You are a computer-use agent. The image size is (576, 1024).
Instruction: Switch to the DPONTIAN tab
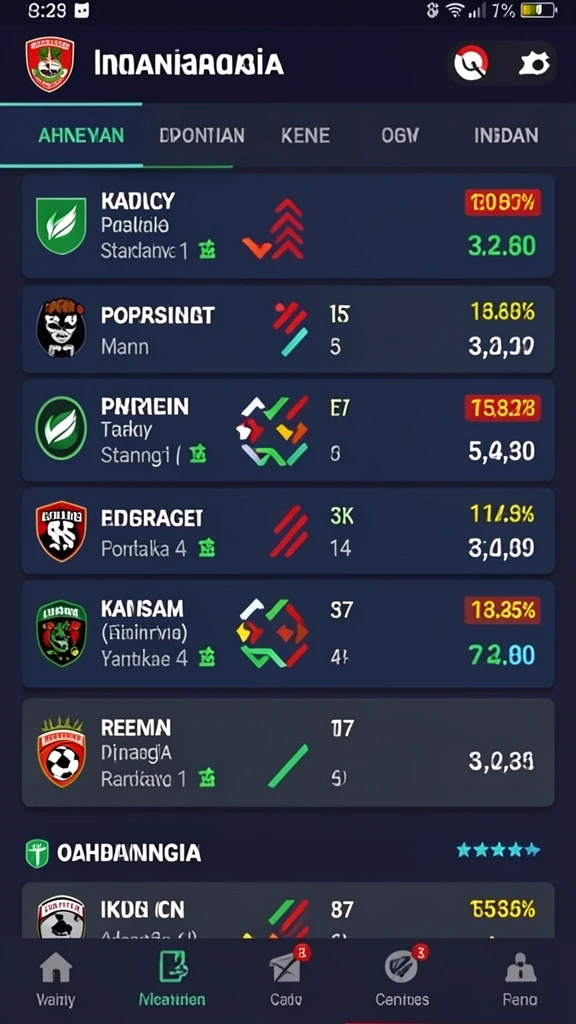202,136
